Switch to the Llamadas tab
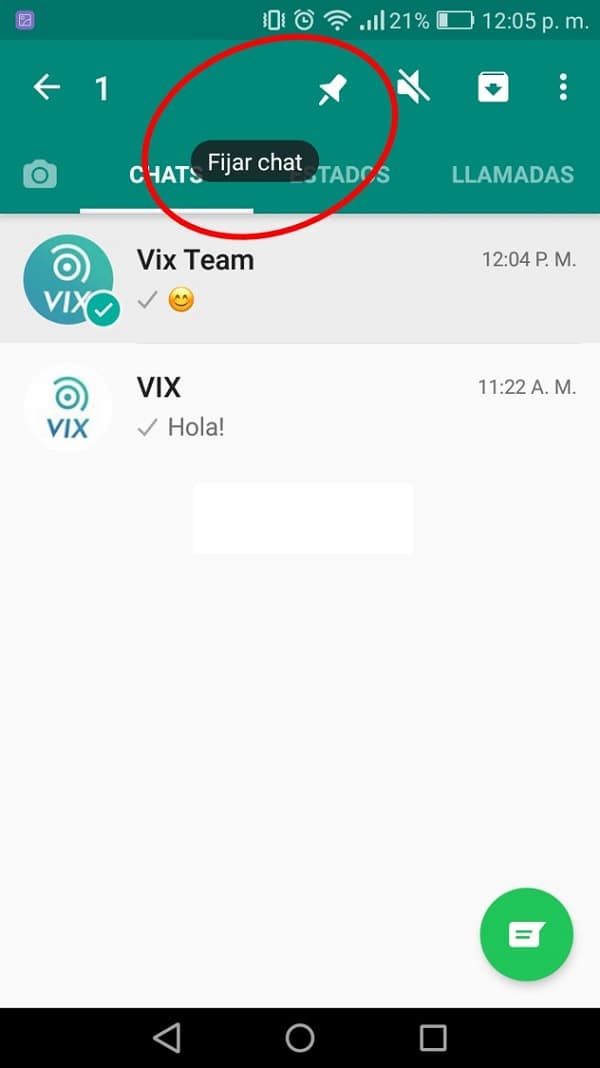Screen dimensions: 600x1068 click(x=512, y=175)
